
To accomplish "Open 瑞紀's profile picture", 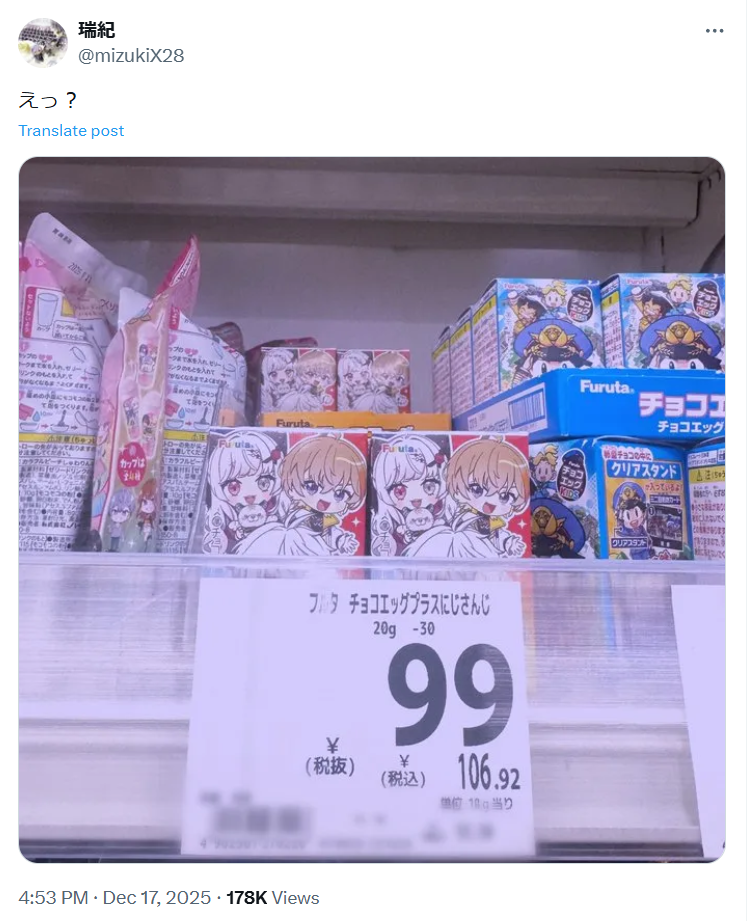I will (x=42, y=42).
